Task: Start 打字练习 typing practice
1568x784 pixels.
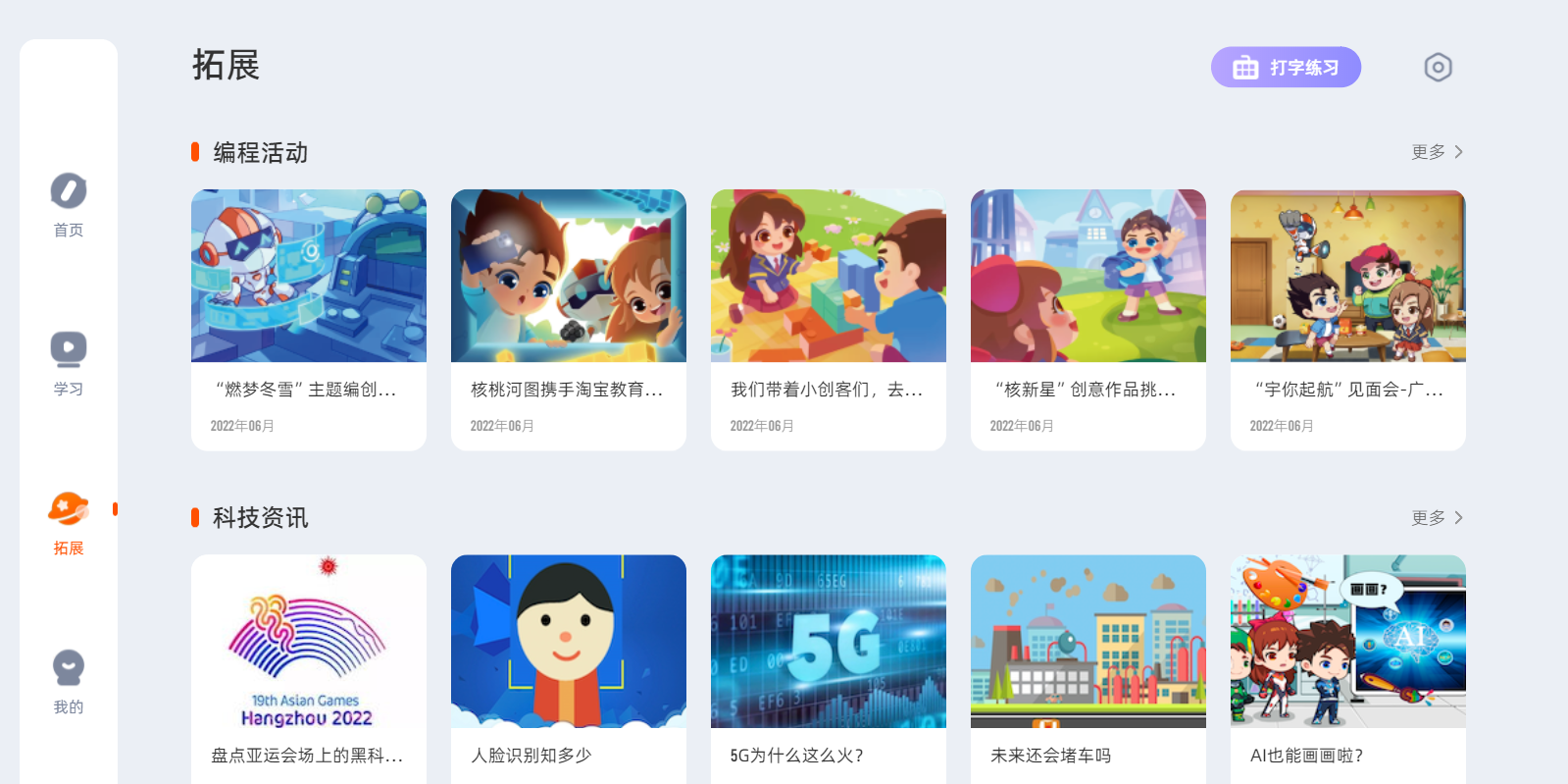Action: pos(1286,67)
